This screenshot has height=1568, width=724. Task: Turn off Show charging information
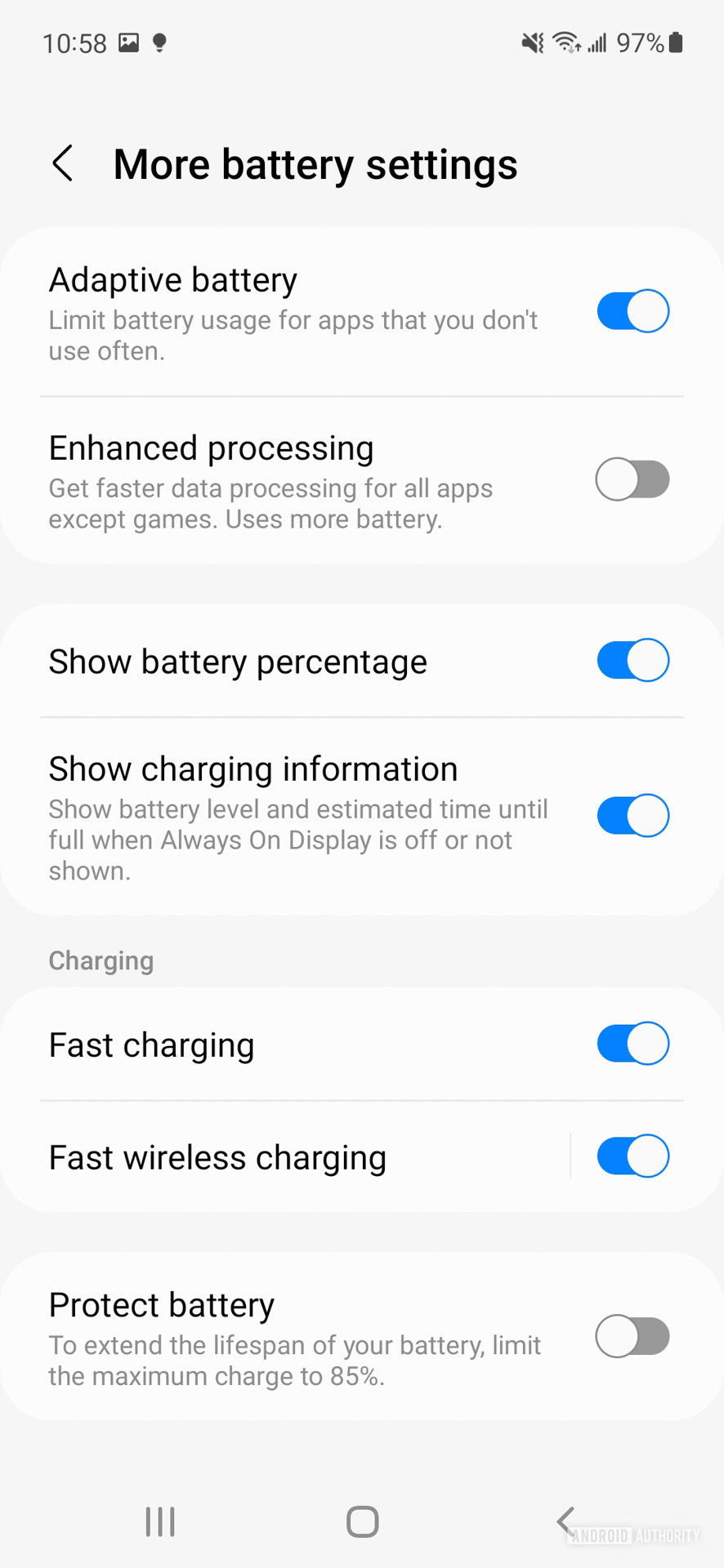point(632,816)
